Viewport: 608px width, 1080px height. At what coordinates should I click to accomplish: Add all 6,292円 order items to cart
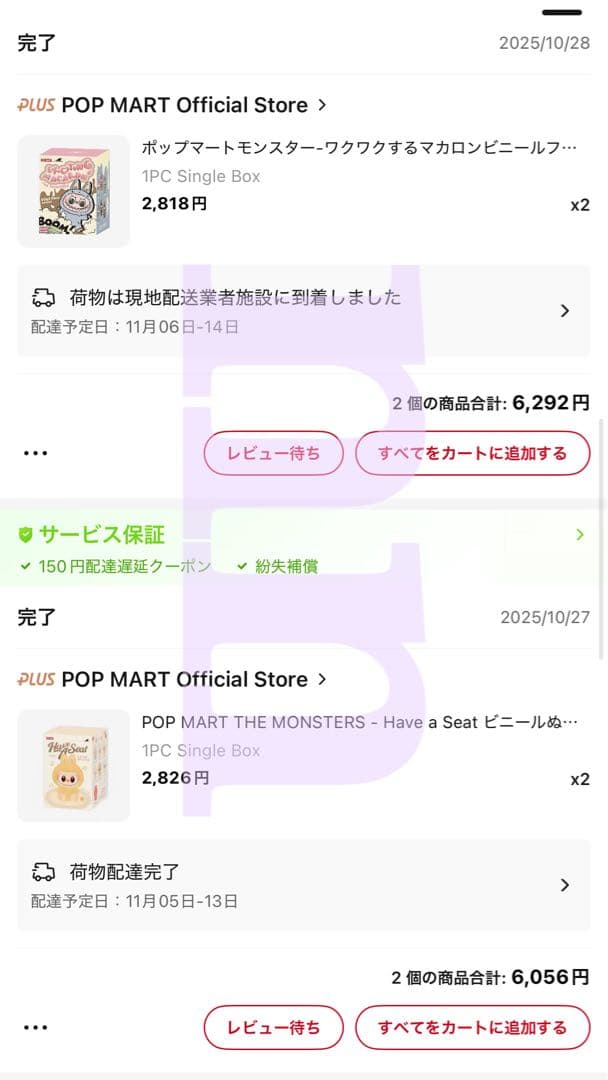click(472, 453)
